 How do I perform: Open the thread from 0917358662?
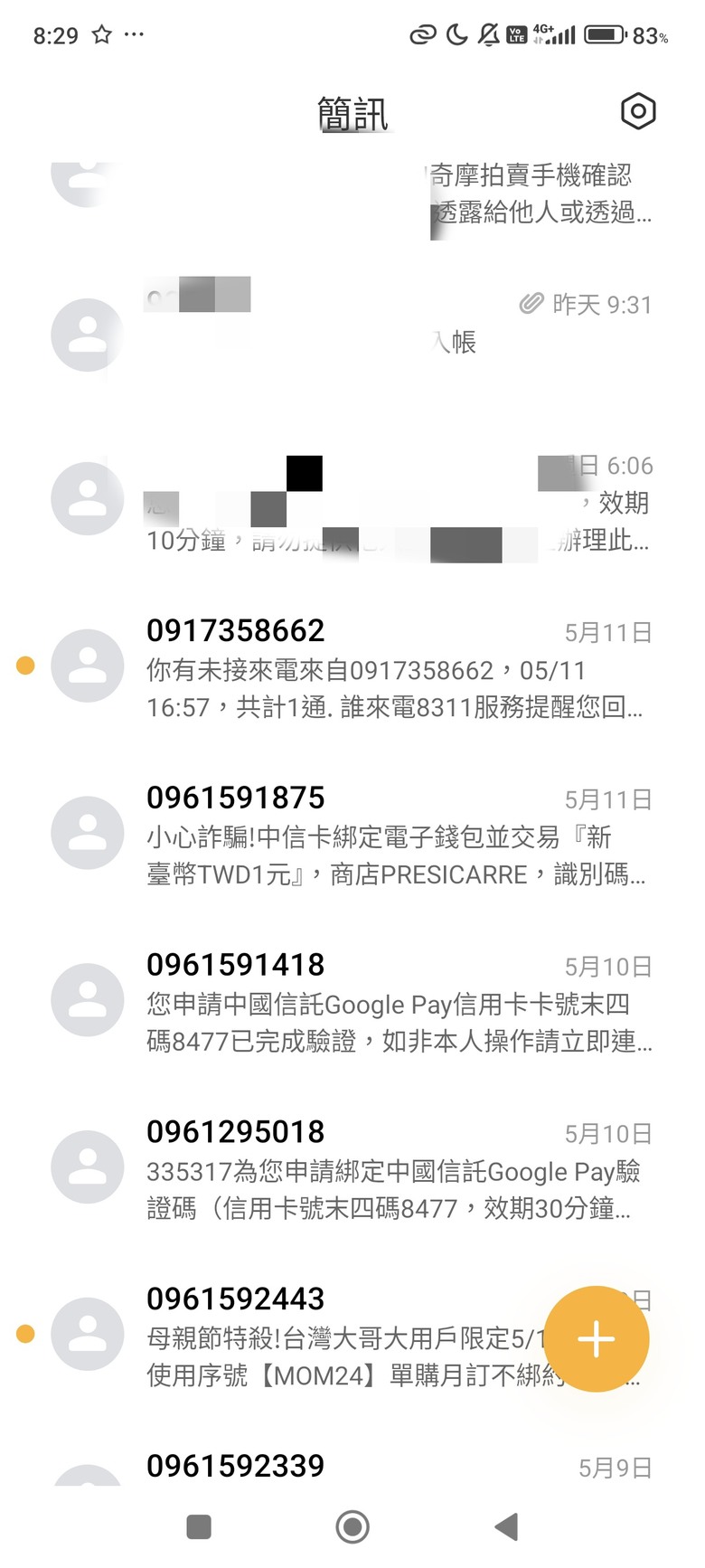coord(352,666)
